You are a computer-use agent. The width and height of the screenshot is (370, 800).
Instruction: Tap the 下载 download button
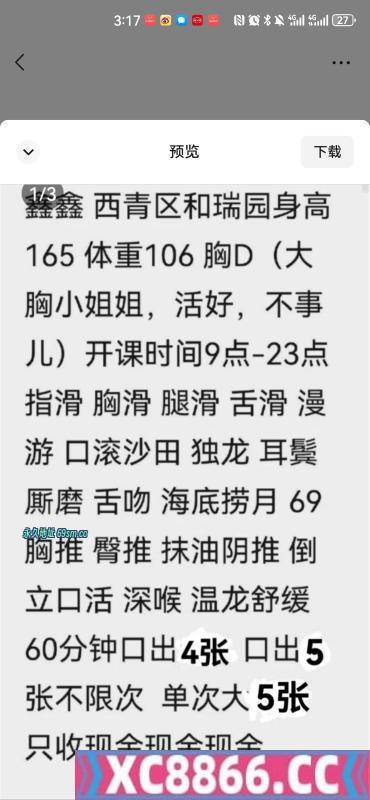pyautogui.click(x=327, y=152)
